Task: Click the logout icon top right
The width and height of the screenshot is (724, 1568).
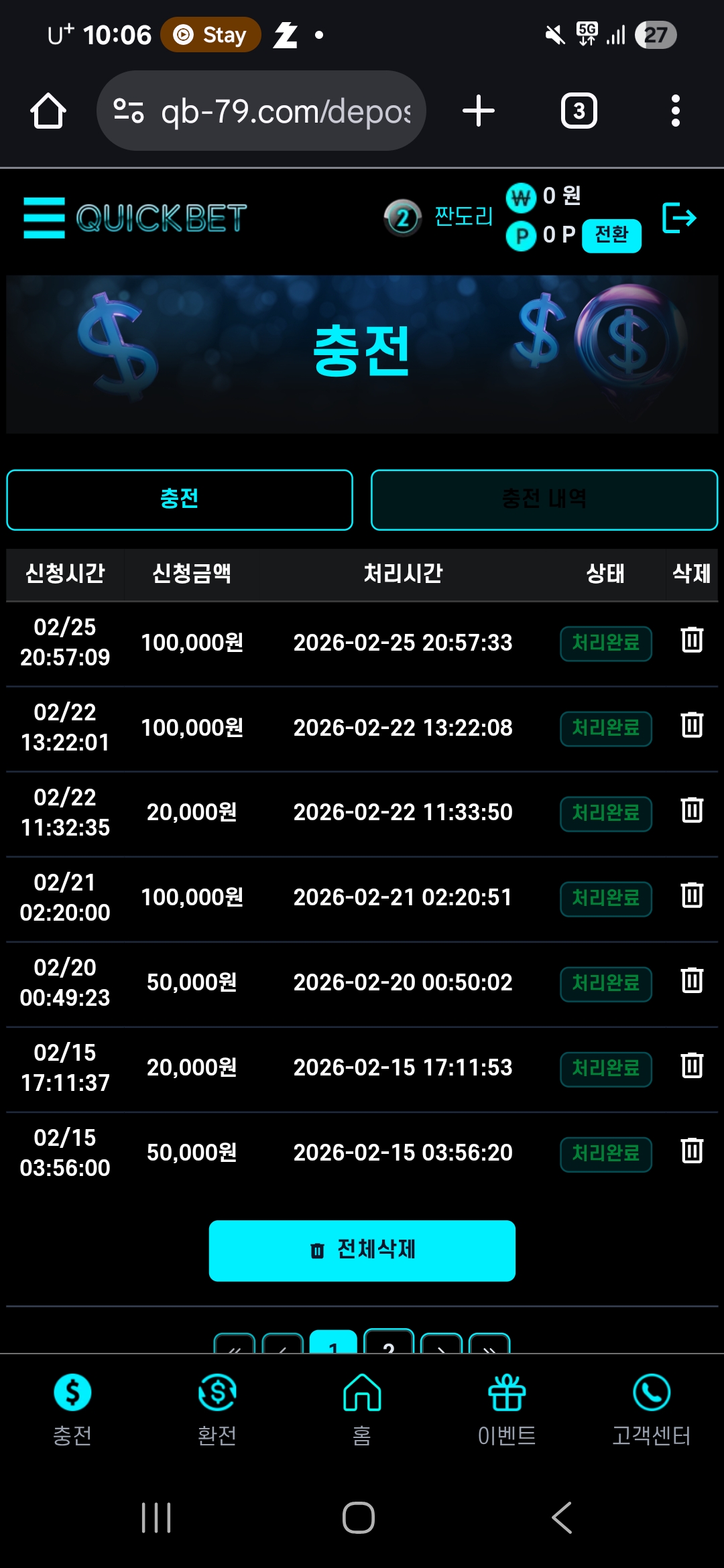Action: (x=680, y=218)
